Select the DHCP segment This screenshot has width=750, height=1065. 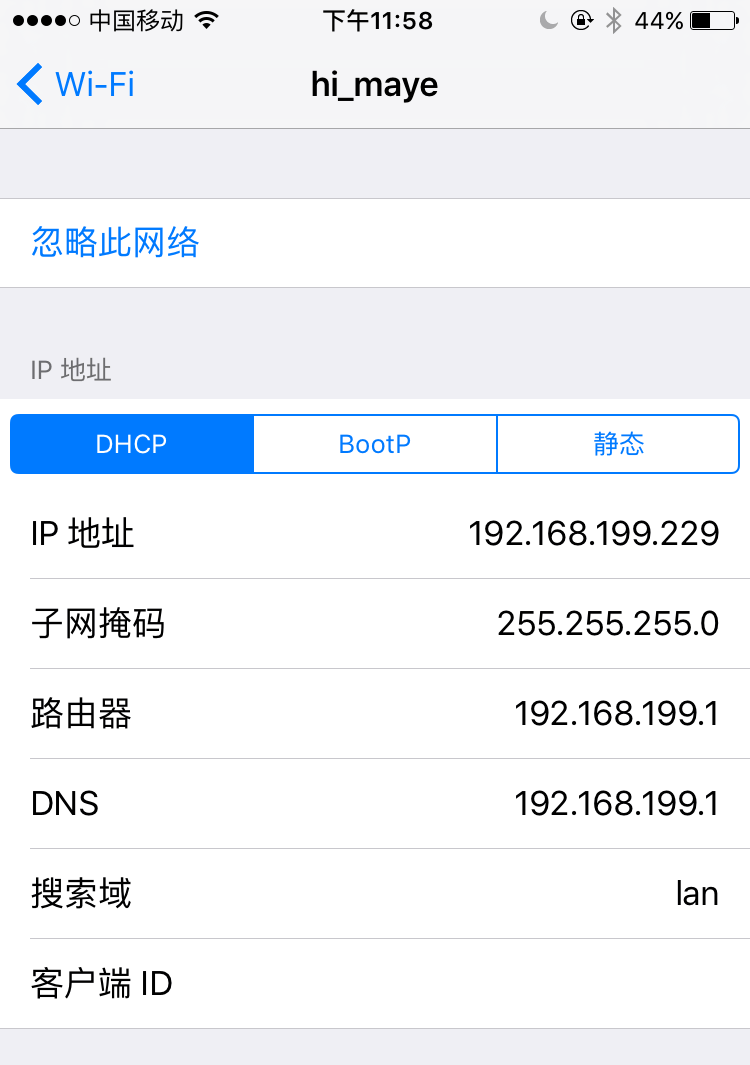(x=132, y=444)
